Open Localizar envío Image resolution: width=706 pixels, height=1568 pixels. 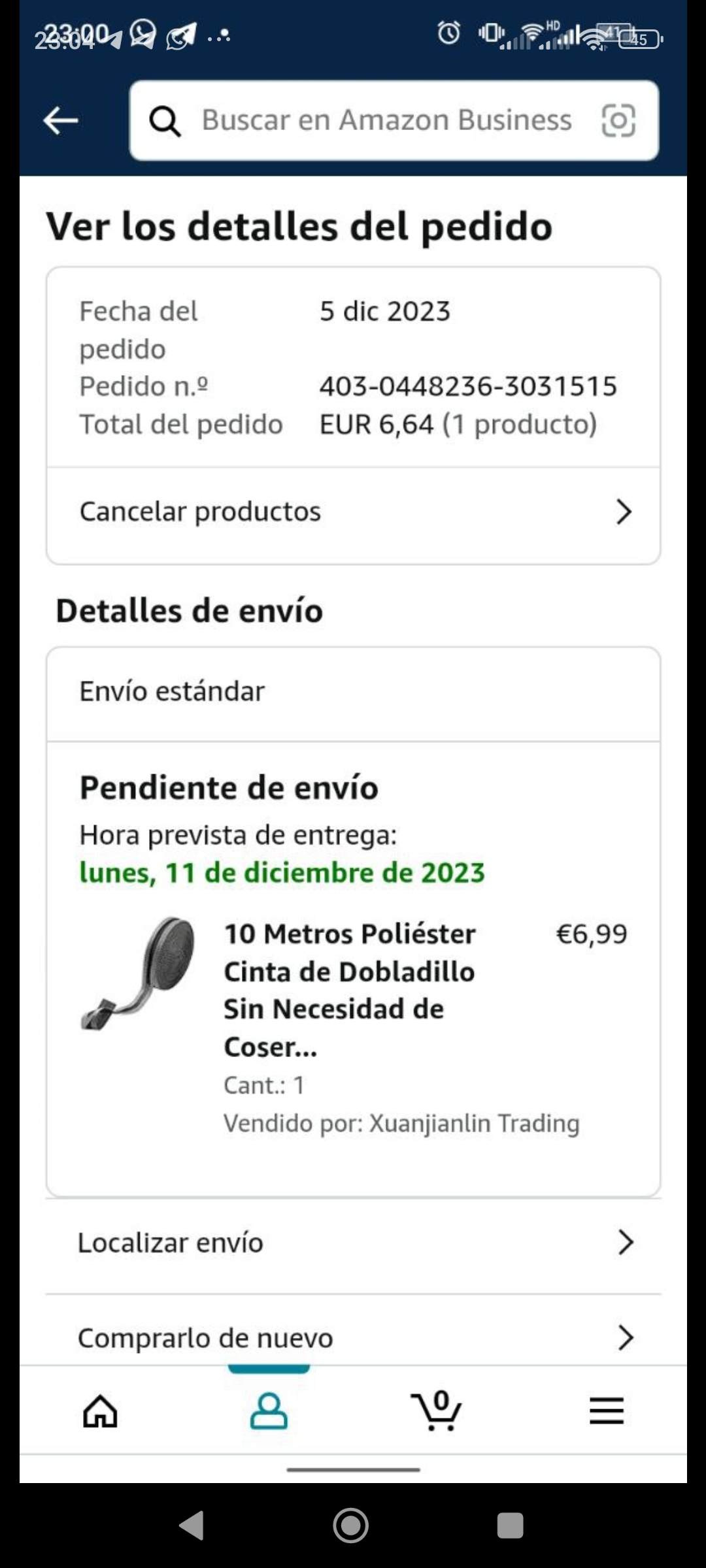(x=353, y=1243)
